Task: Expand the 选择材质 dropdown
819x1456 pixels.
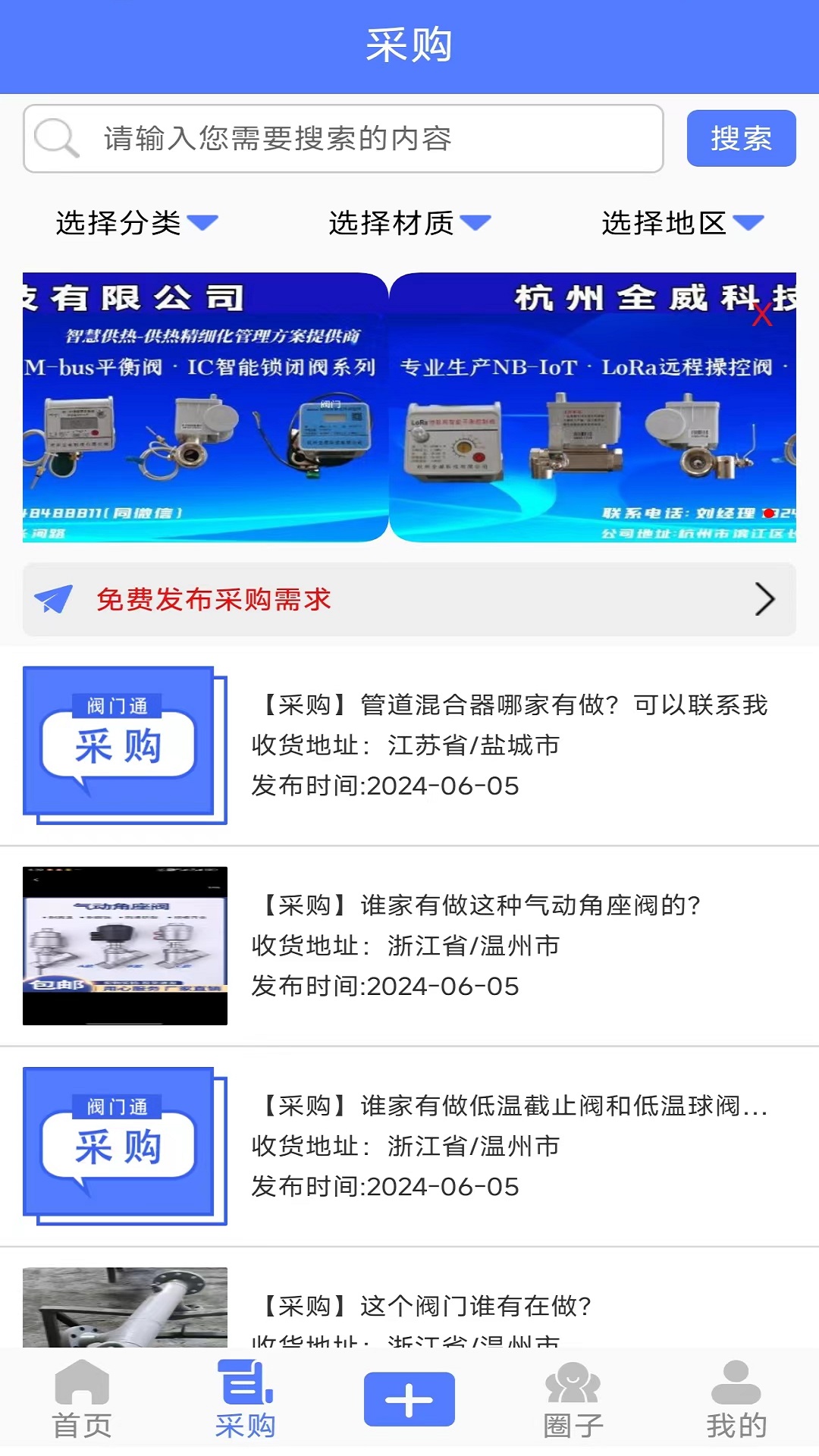Action: tap(409, 223)
